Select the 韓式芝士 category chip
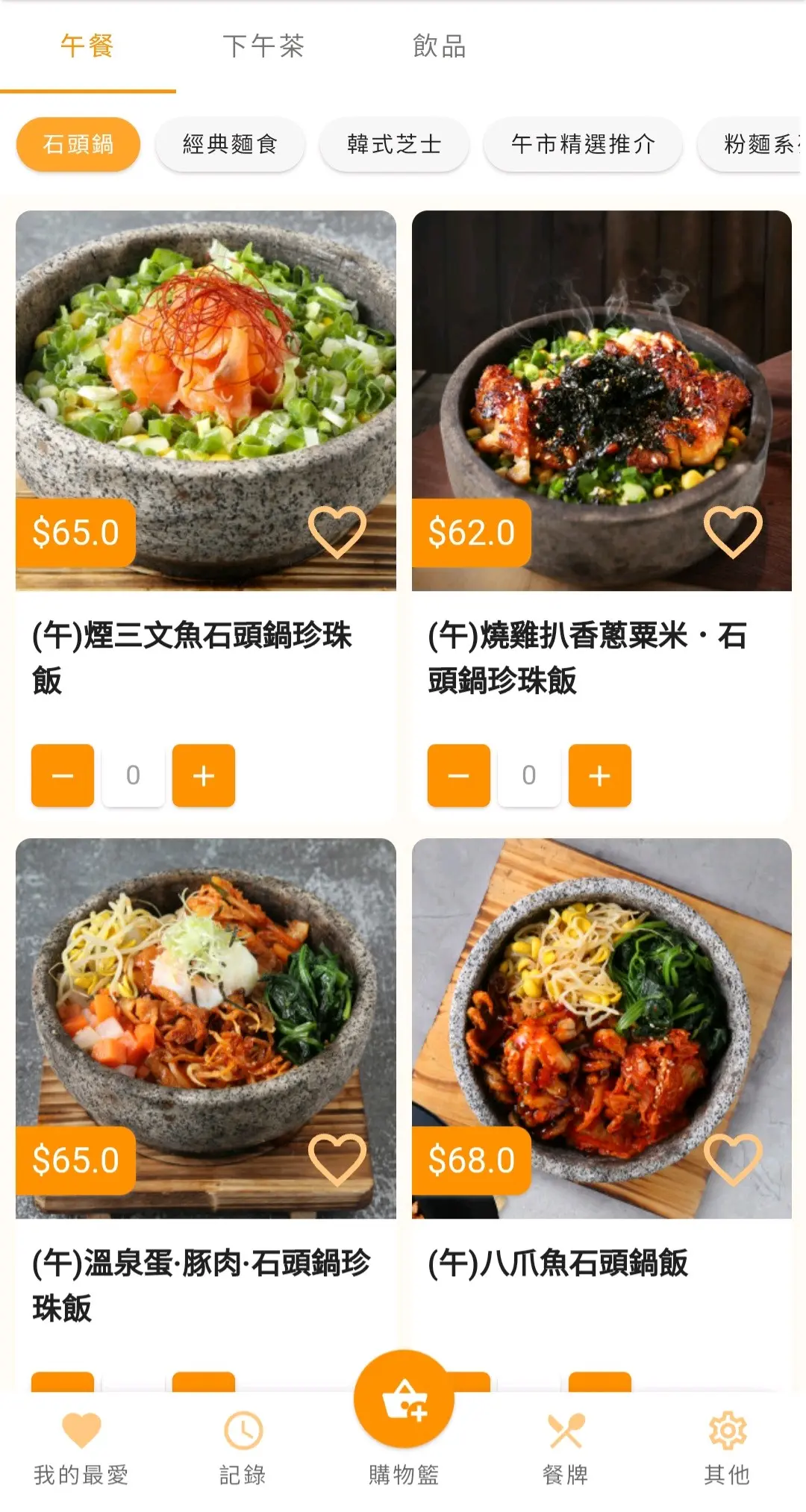Image resolution: width=806 pixels, height=1512 pixels. point(394,144)
